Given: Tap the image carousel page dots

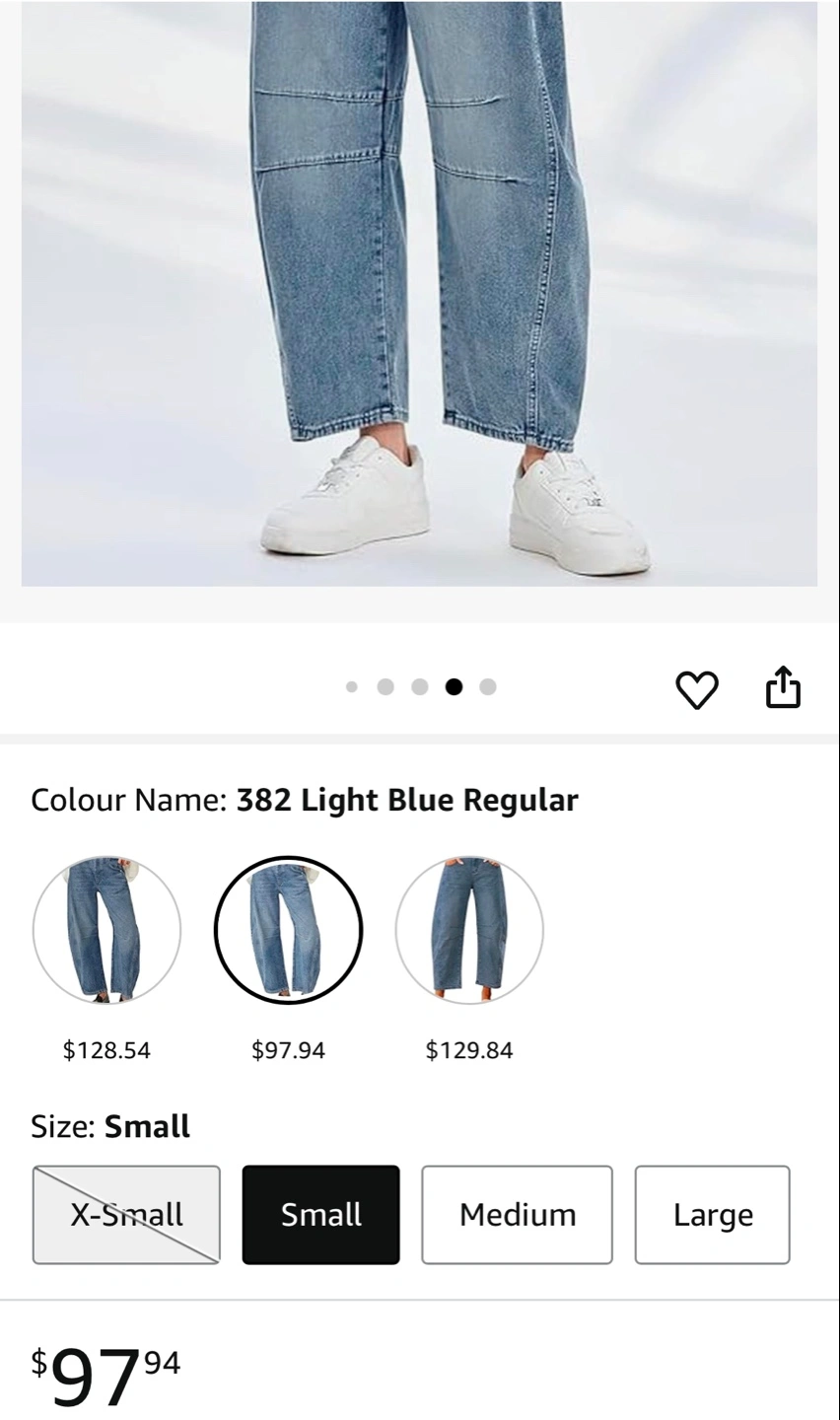Looking at the screenshot, I should coord(420,687).
